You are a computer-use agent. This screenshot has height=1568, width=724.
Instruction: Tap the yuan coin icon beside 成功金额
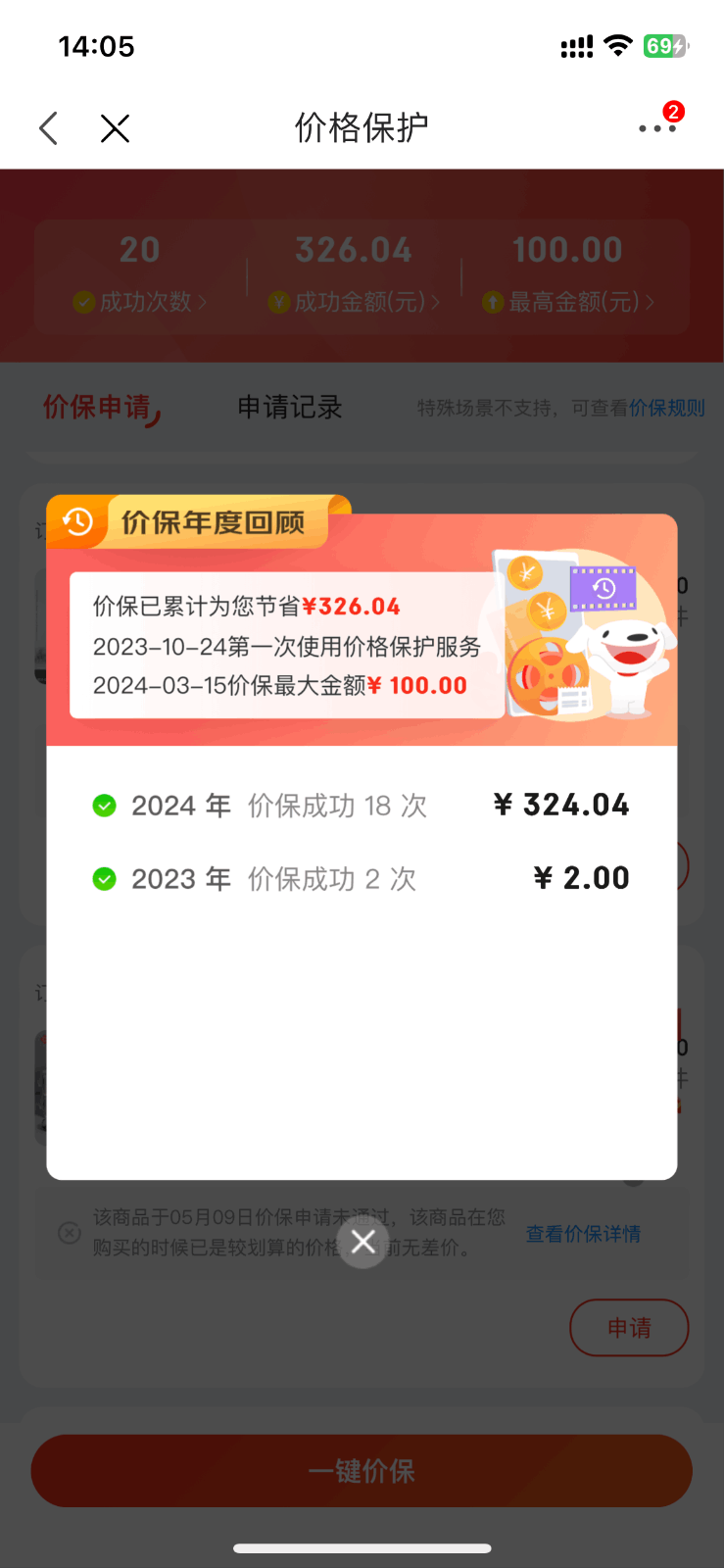pos(277,303)
